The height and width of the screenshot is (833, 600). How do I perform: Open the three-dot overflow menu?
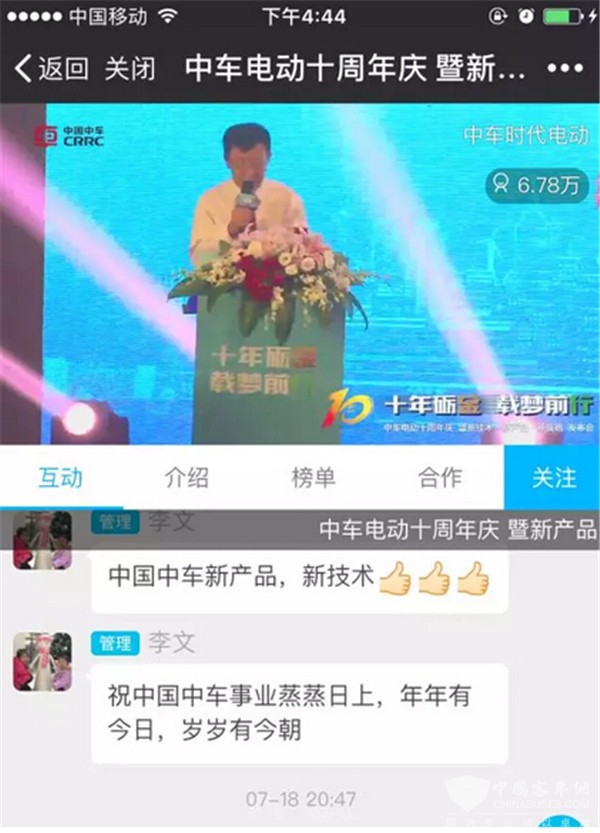(568, 70)
